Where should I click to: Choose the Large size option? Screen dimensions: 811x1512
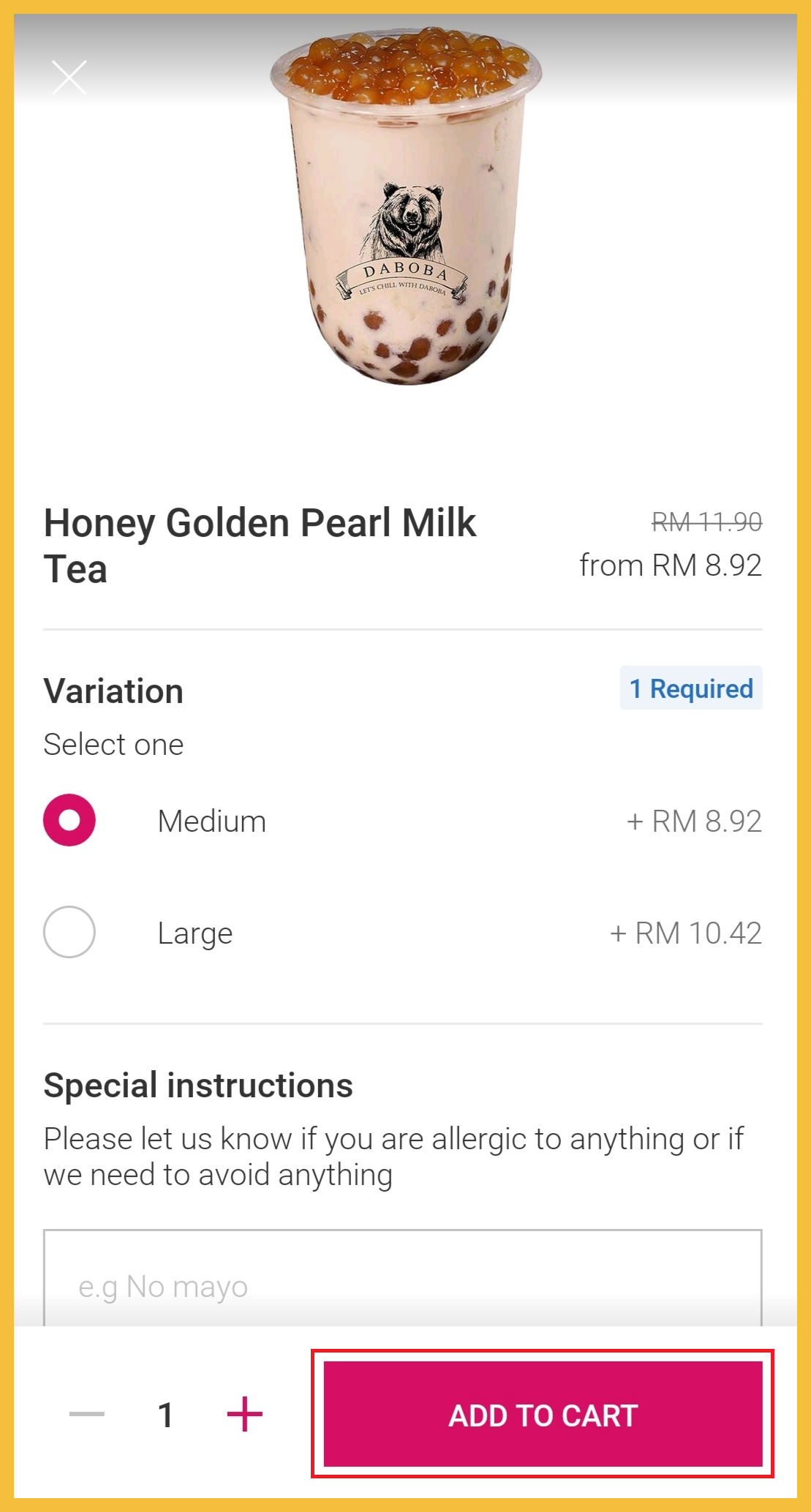[69, 932]
